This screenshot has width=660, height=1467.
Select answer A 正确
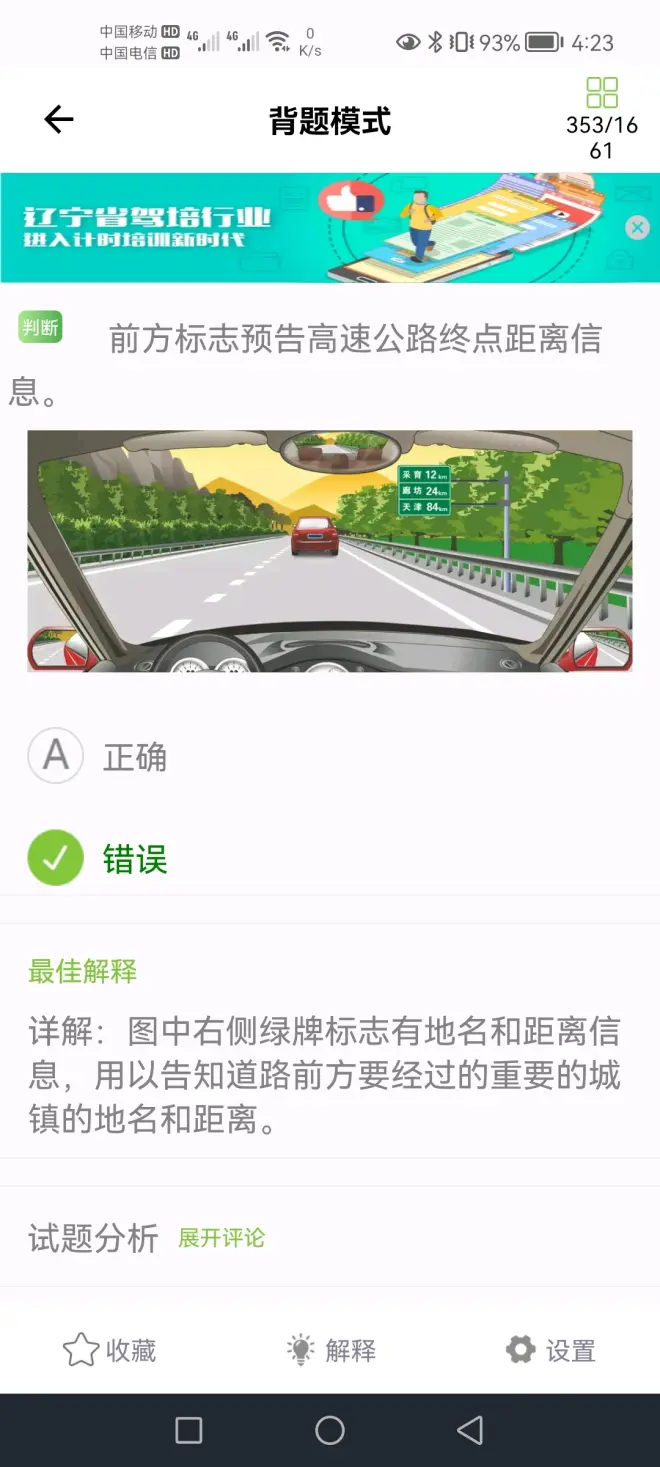pos(56,756)
